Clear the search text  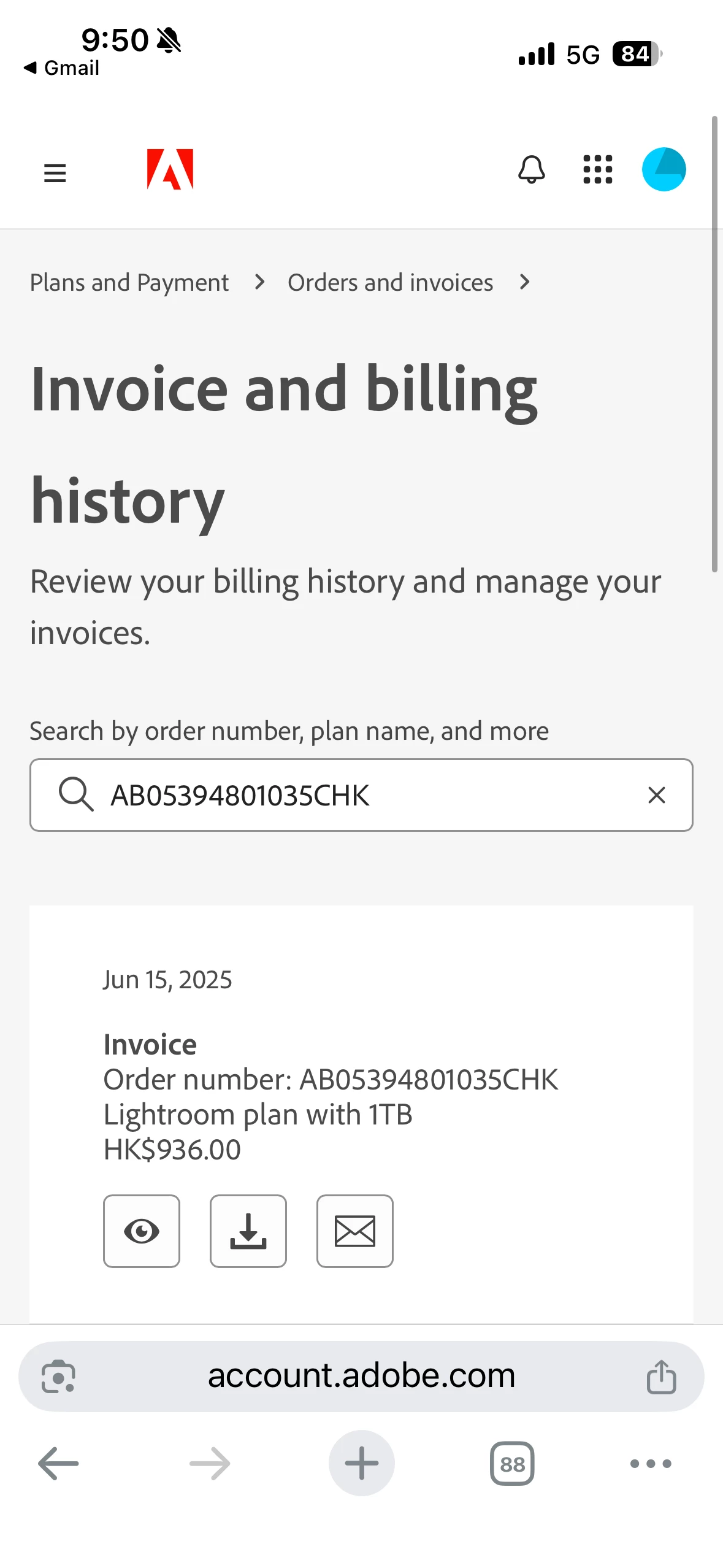(x=656, y=795)
